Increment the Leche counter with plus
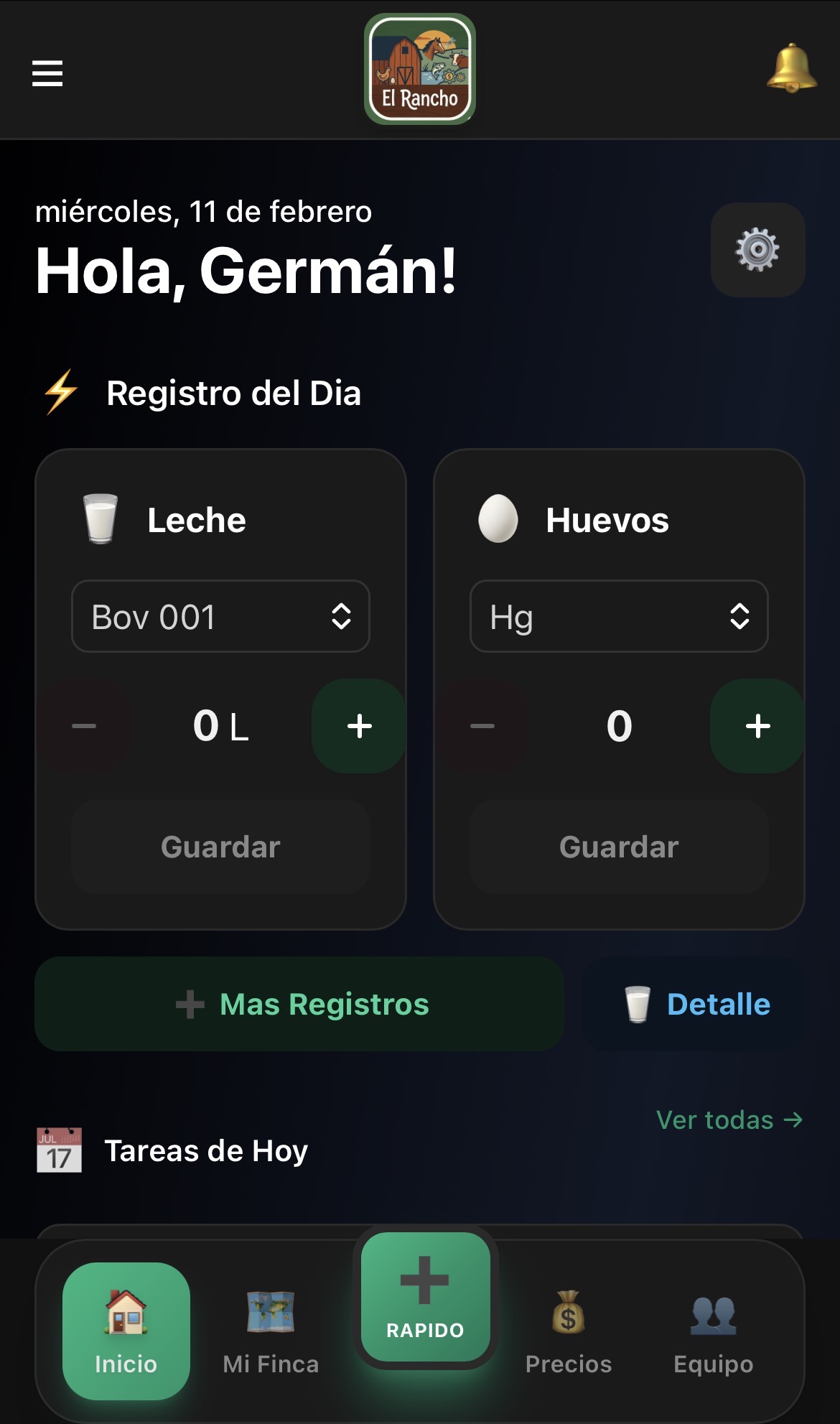This screenshot has height=1424, width=840. coord(358,726)
